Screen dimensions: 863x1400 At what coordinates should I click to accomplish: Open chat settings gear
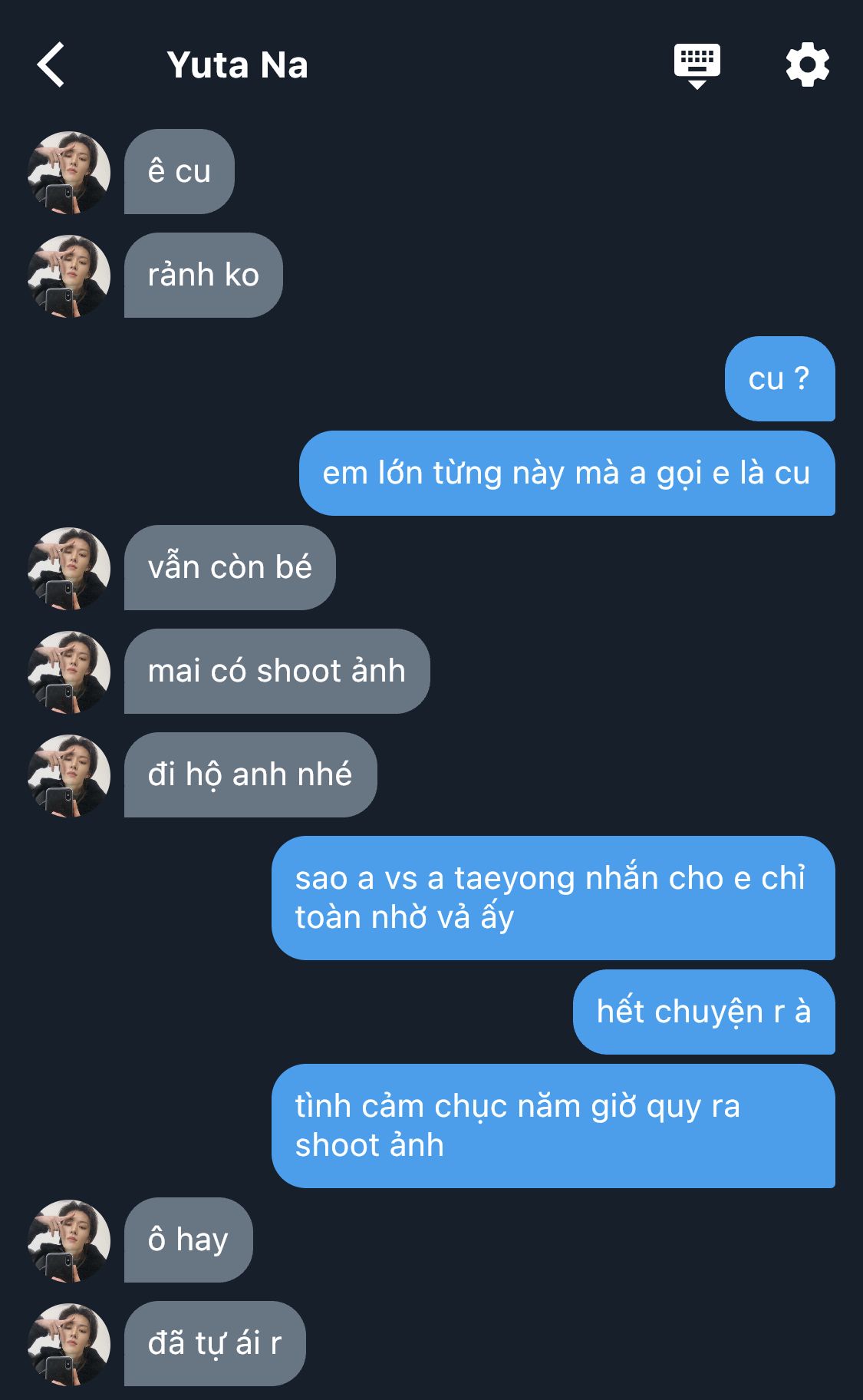click(x=807, y=65)
